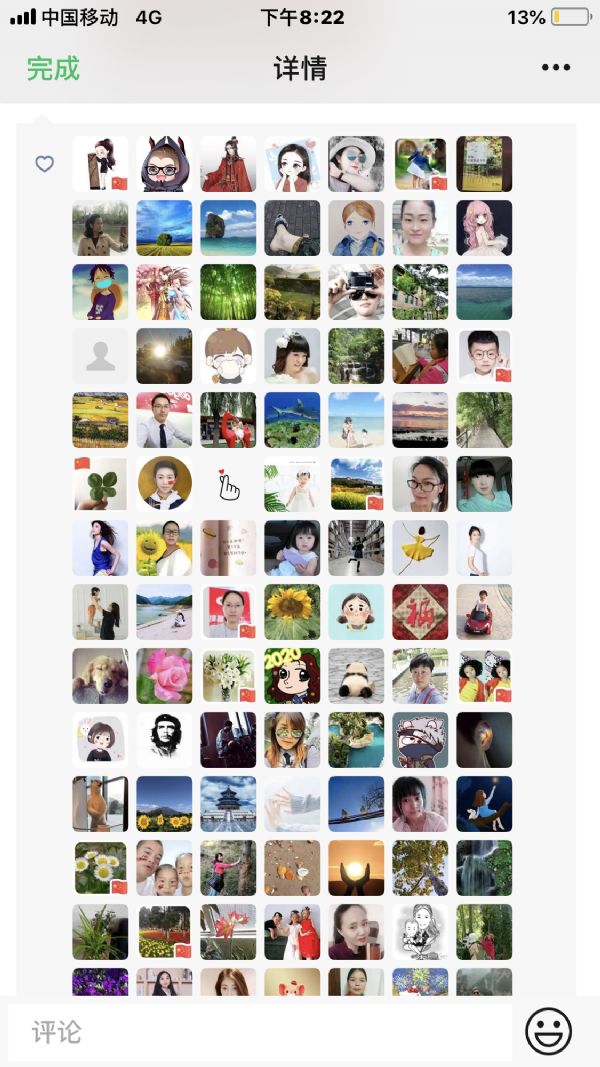This screenshot has height=1067, width=600.
Task: Tap 完成 to finish and go back
Action: click(x=53, y=68)
